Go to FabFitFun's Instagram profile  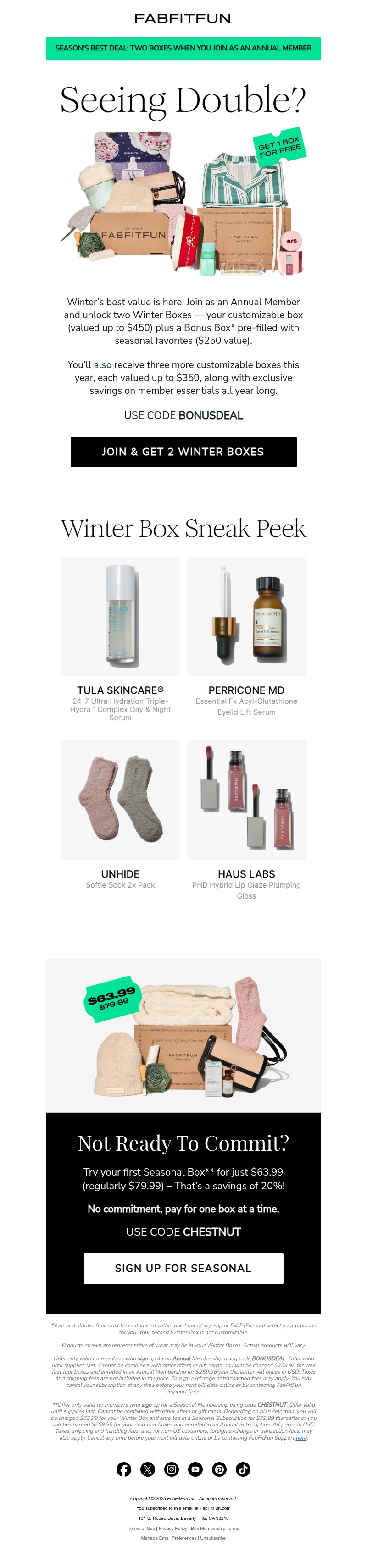click(x=172, y=1469)
